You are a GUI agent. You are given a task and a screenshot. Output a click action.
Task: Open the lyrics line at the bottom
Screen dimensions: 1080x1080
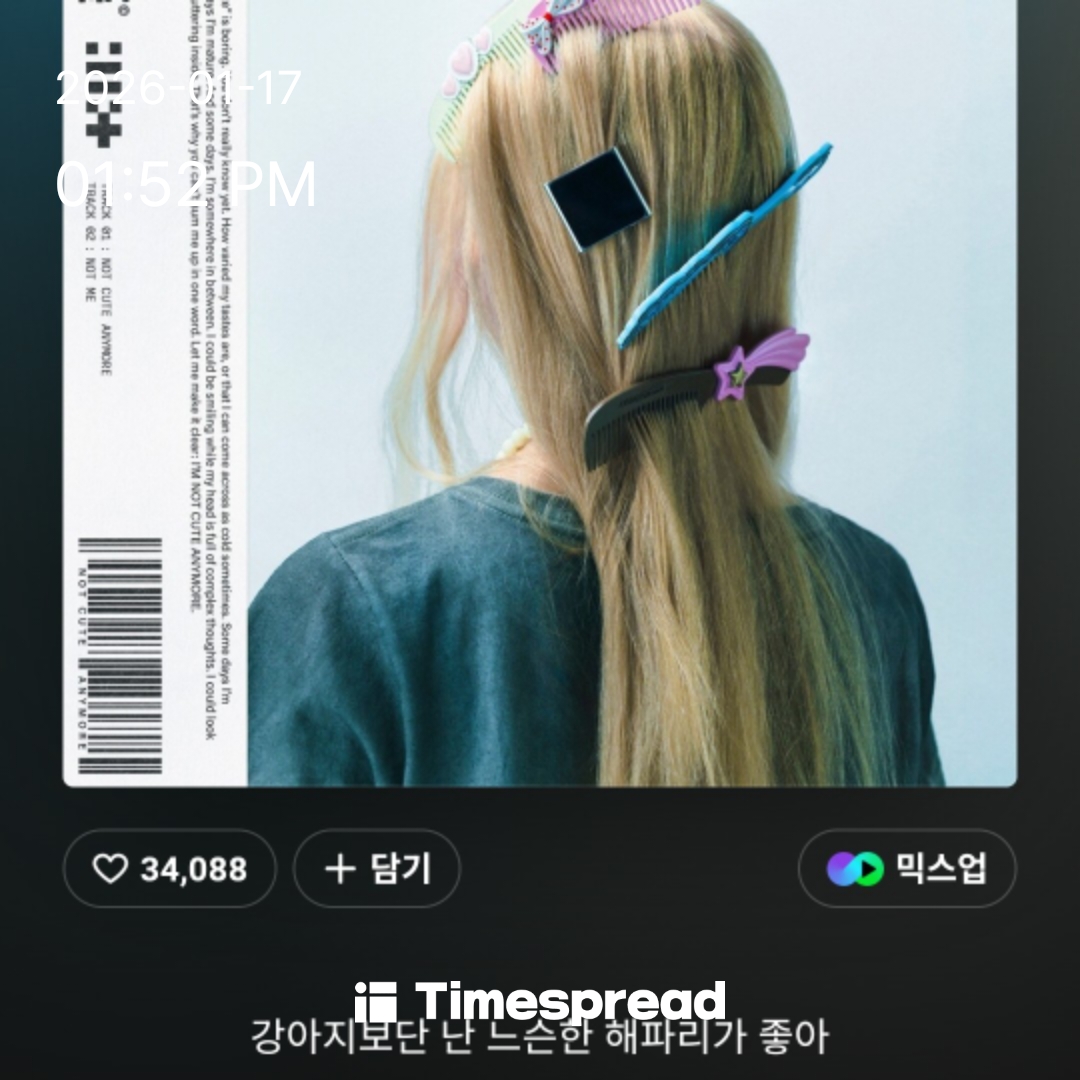[540, 1039]
